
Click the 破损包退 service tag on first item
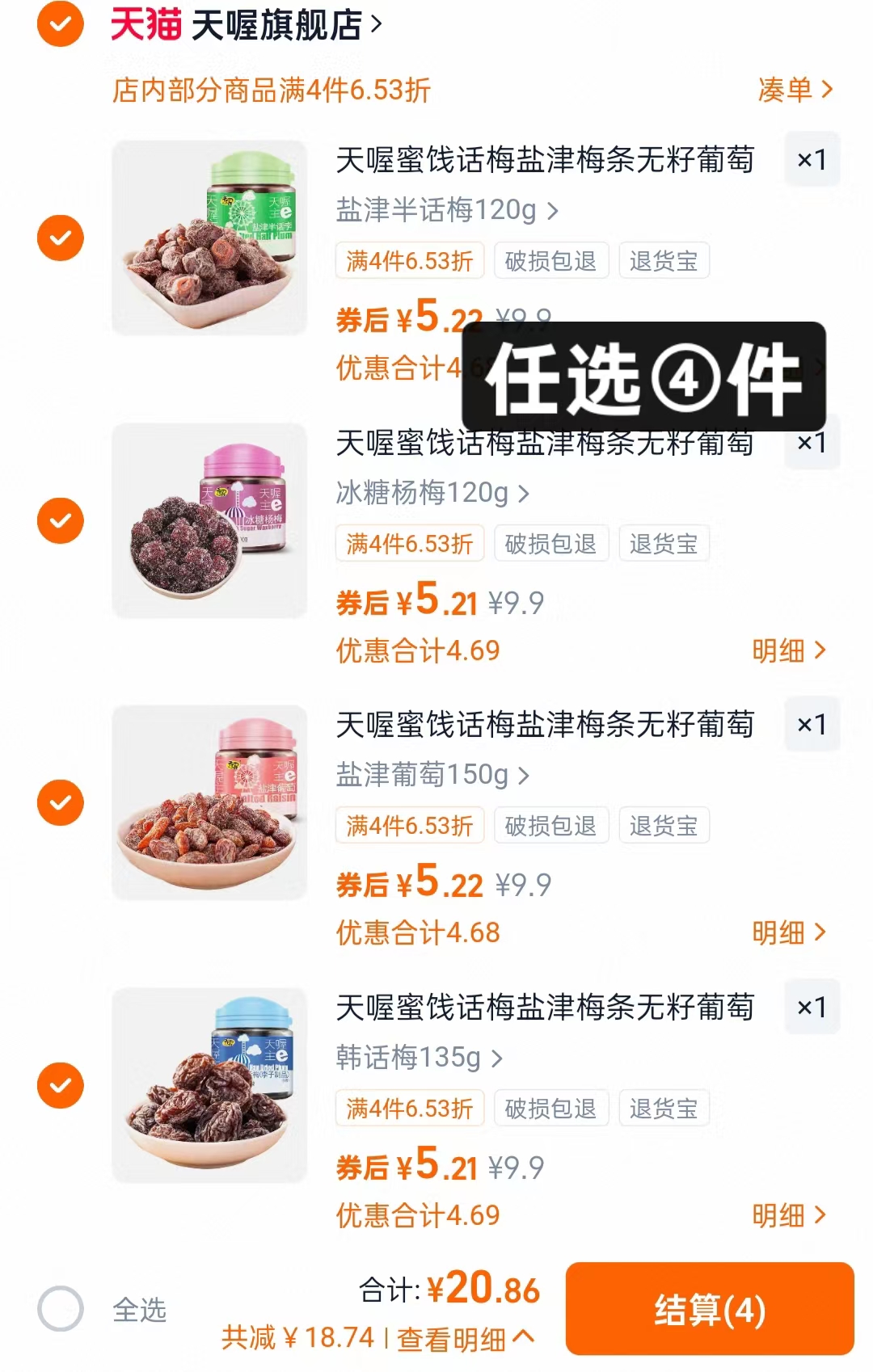coord(551,260)
